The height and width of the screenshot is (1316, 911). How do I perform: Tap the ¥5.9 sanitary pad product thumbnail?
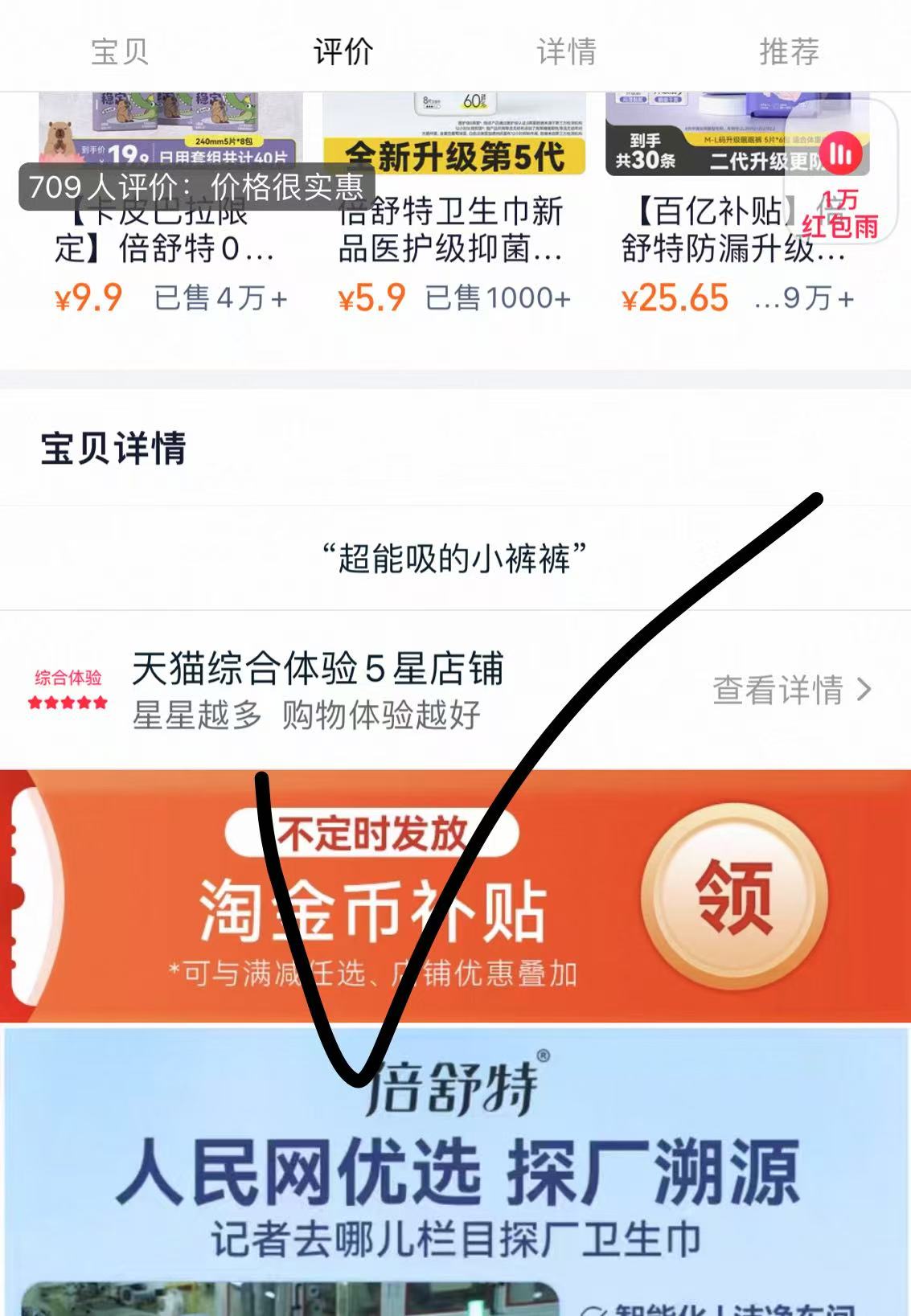(454, 133)
